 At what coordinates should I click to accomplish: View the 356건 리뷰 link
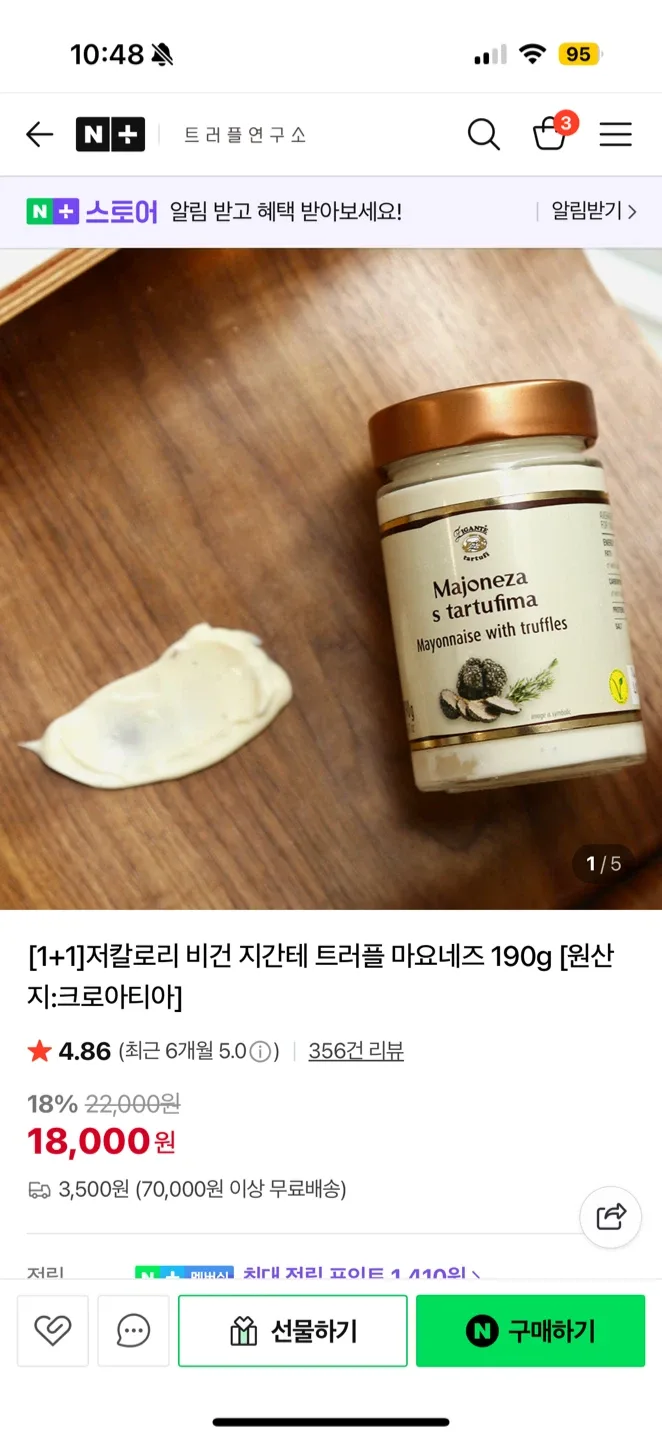[356, 1051]
